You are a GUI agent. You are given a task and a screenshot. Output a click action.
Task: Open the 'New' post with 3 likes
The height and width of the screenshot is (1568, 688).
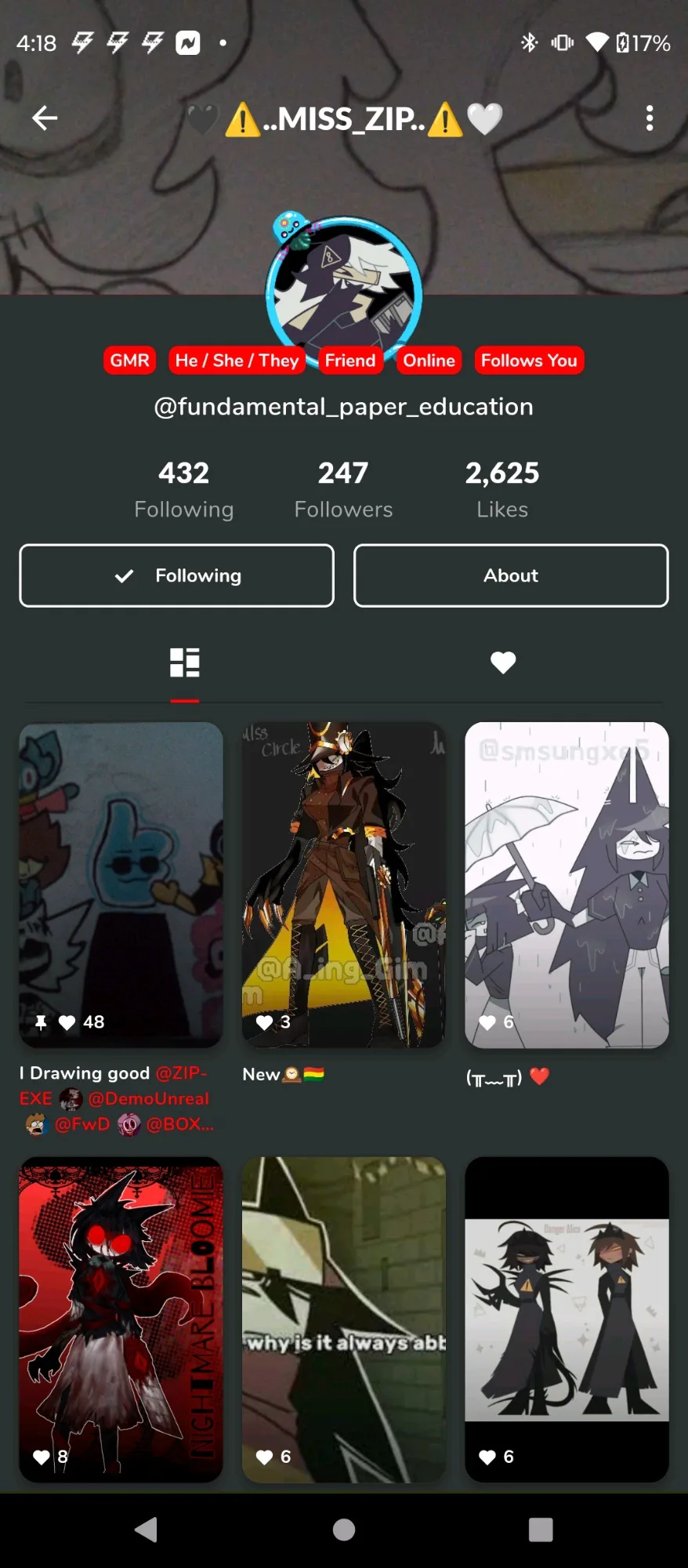[344, 884]
